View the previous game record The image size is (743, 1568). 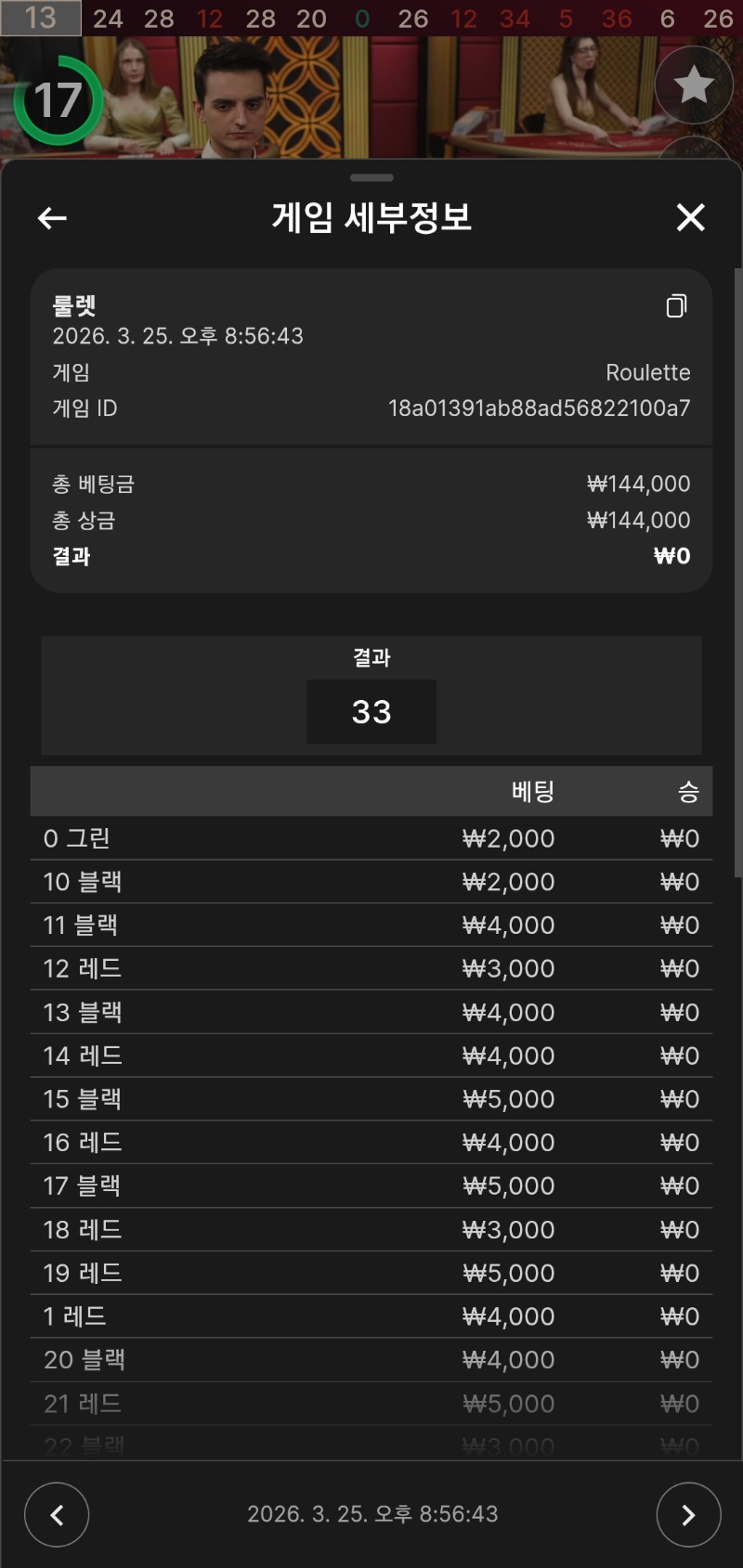(57, 1514)
